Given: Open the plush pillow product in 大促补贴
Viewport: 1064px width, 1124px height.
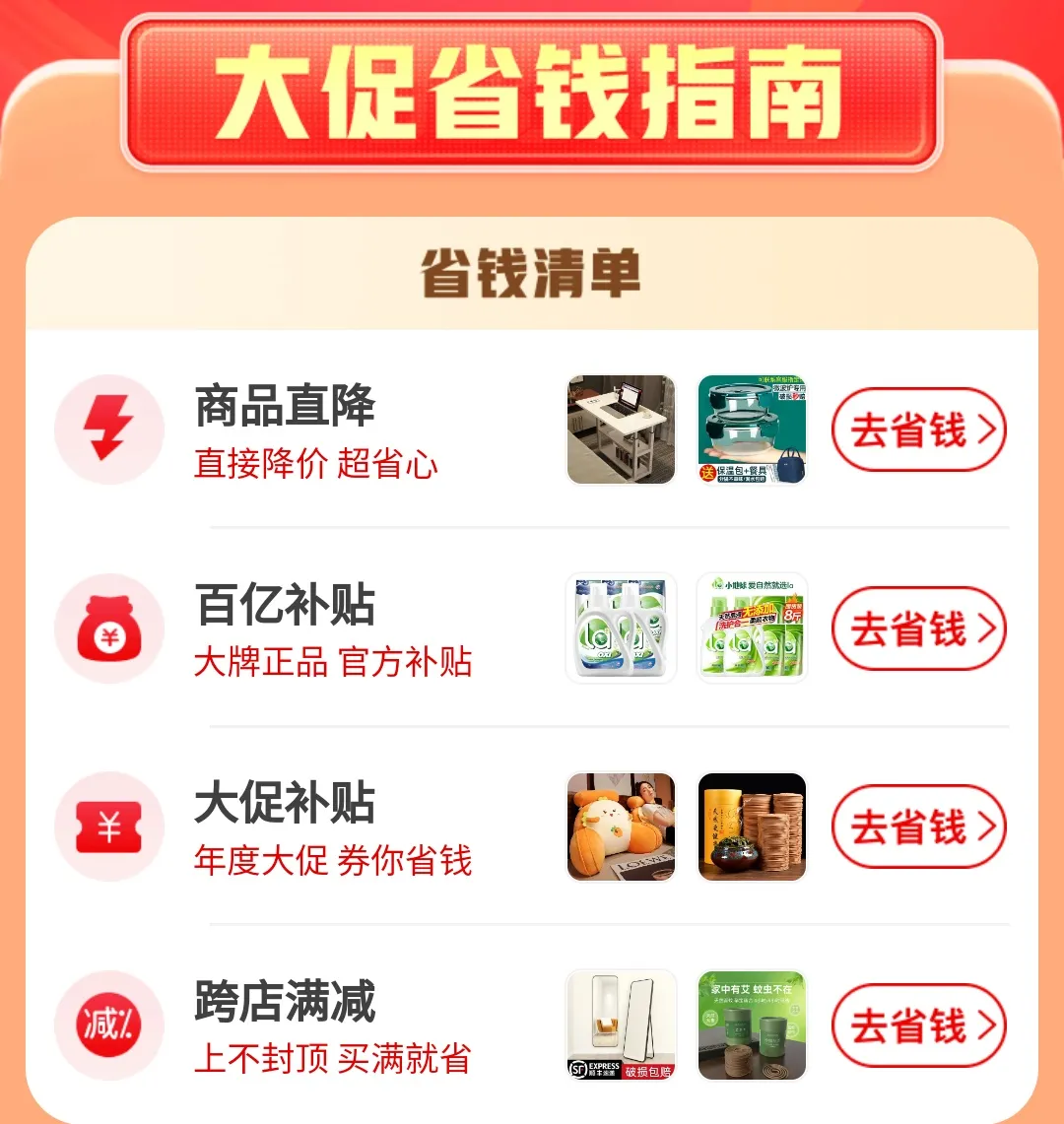Looking at the screenshot, I should (622, 826).
